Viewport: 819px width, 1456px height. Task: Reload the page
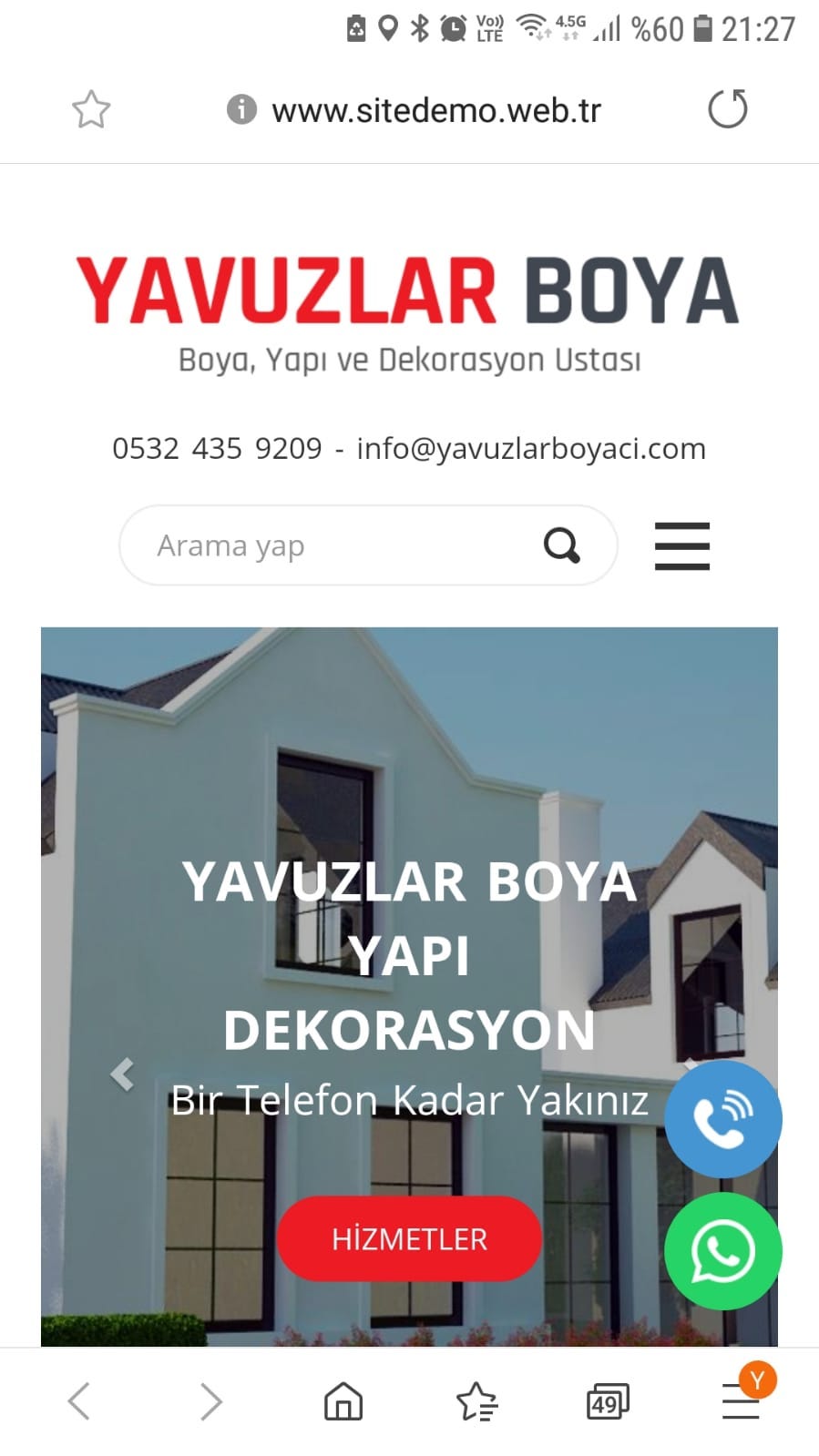[727, 108]
